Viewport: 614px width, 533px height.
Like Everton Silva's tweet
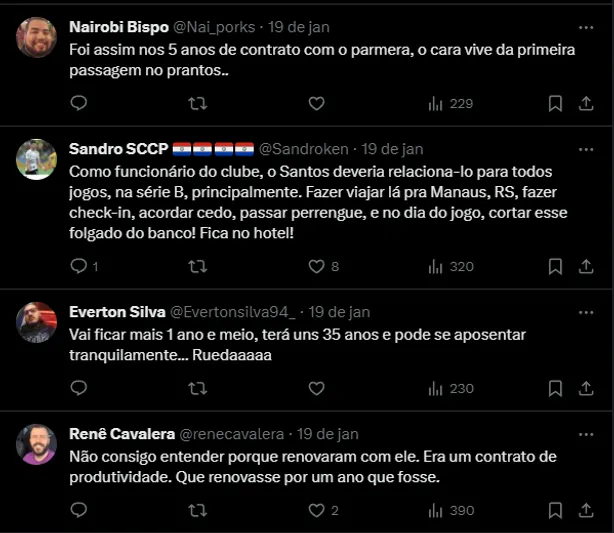[x=316, y=388]
